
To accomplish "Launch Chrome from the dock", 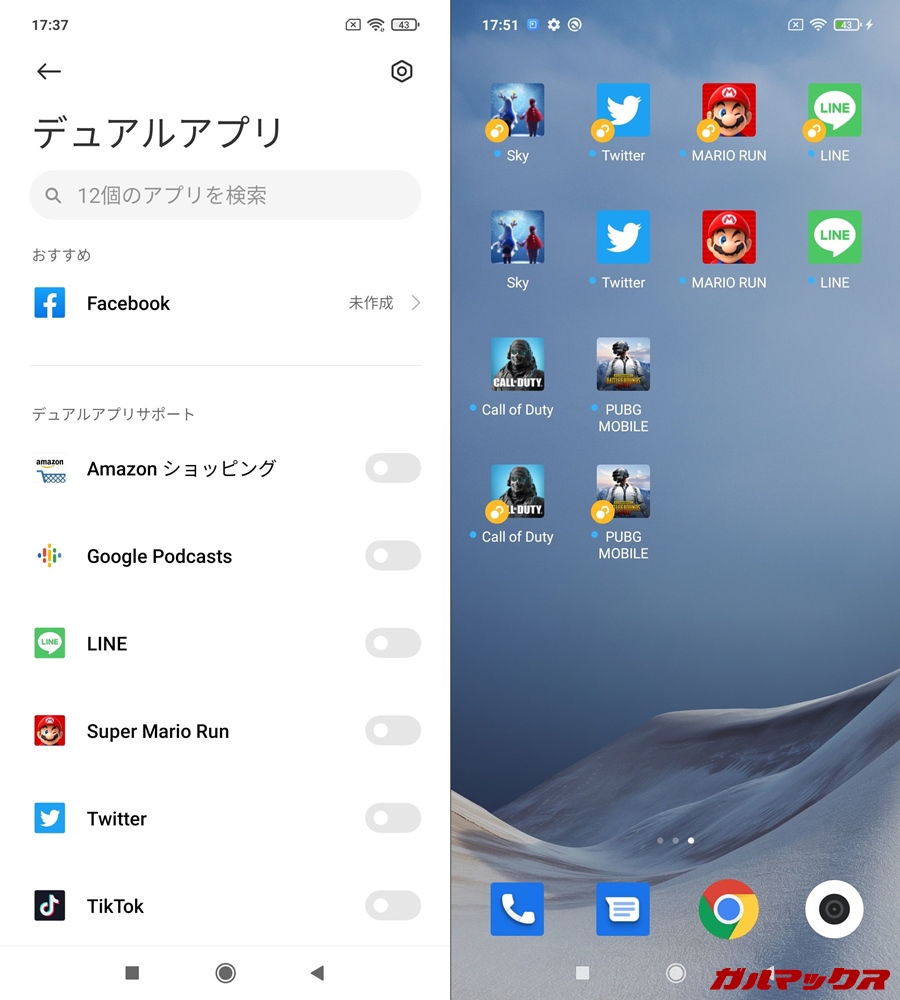I will point(728,909).
